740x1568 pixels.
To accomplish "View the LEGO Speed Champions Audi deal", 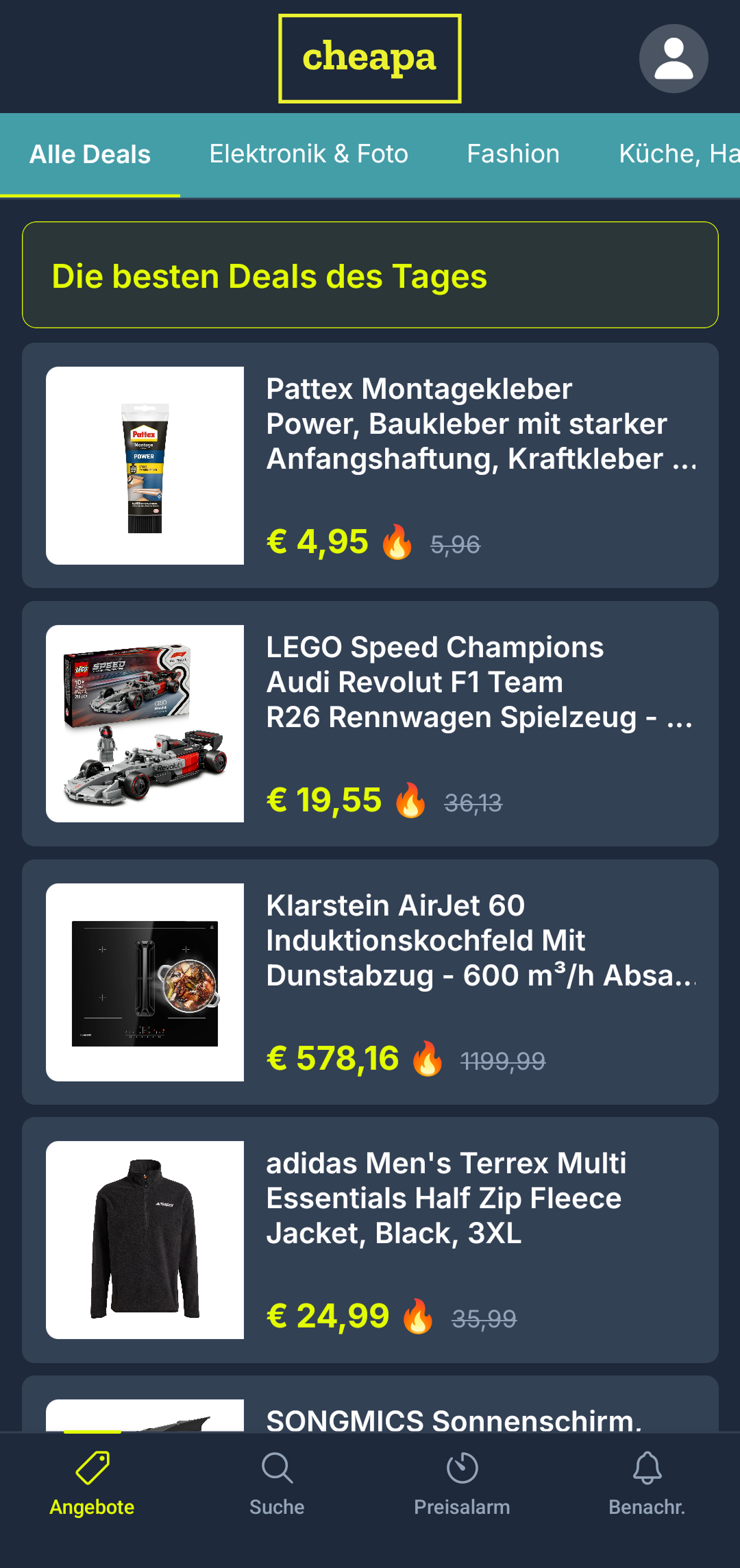I will pos(370,724).
